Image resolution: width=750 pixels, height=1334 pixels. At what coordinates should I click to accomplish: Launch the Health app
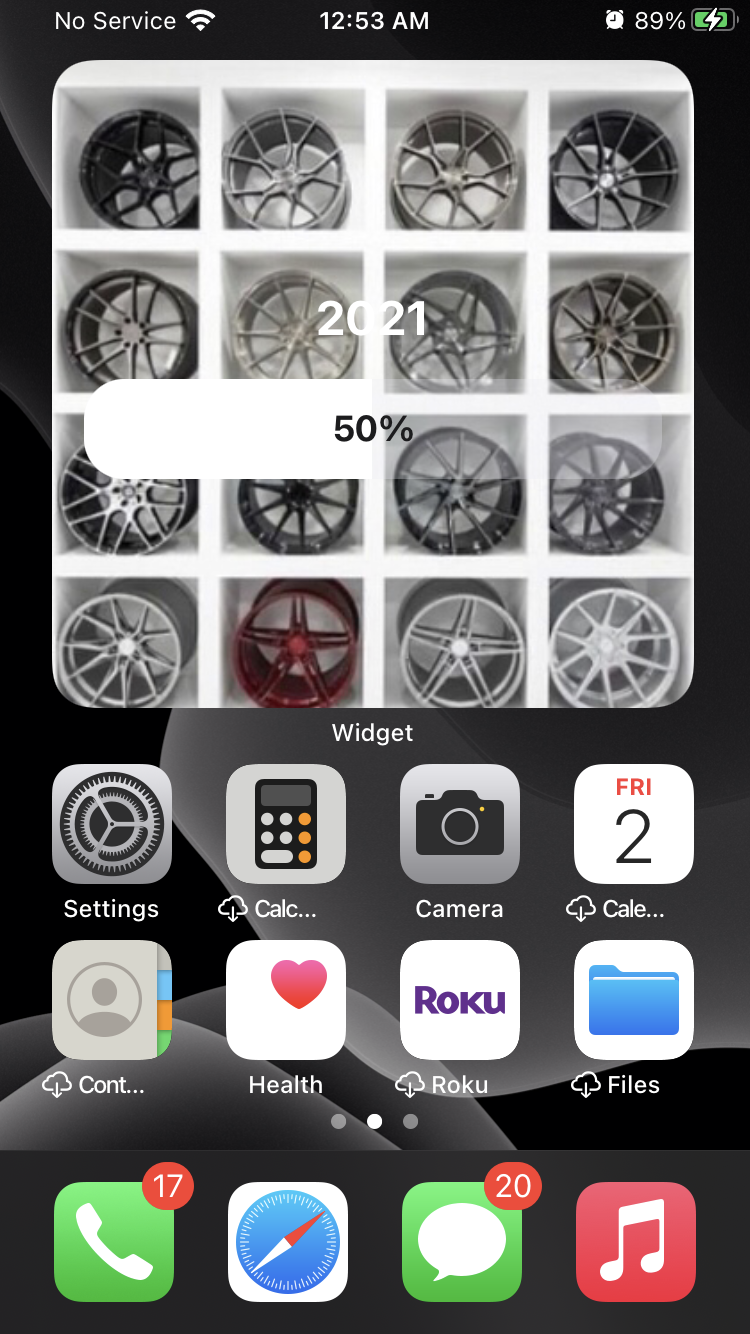click(x=286, y=1000)
